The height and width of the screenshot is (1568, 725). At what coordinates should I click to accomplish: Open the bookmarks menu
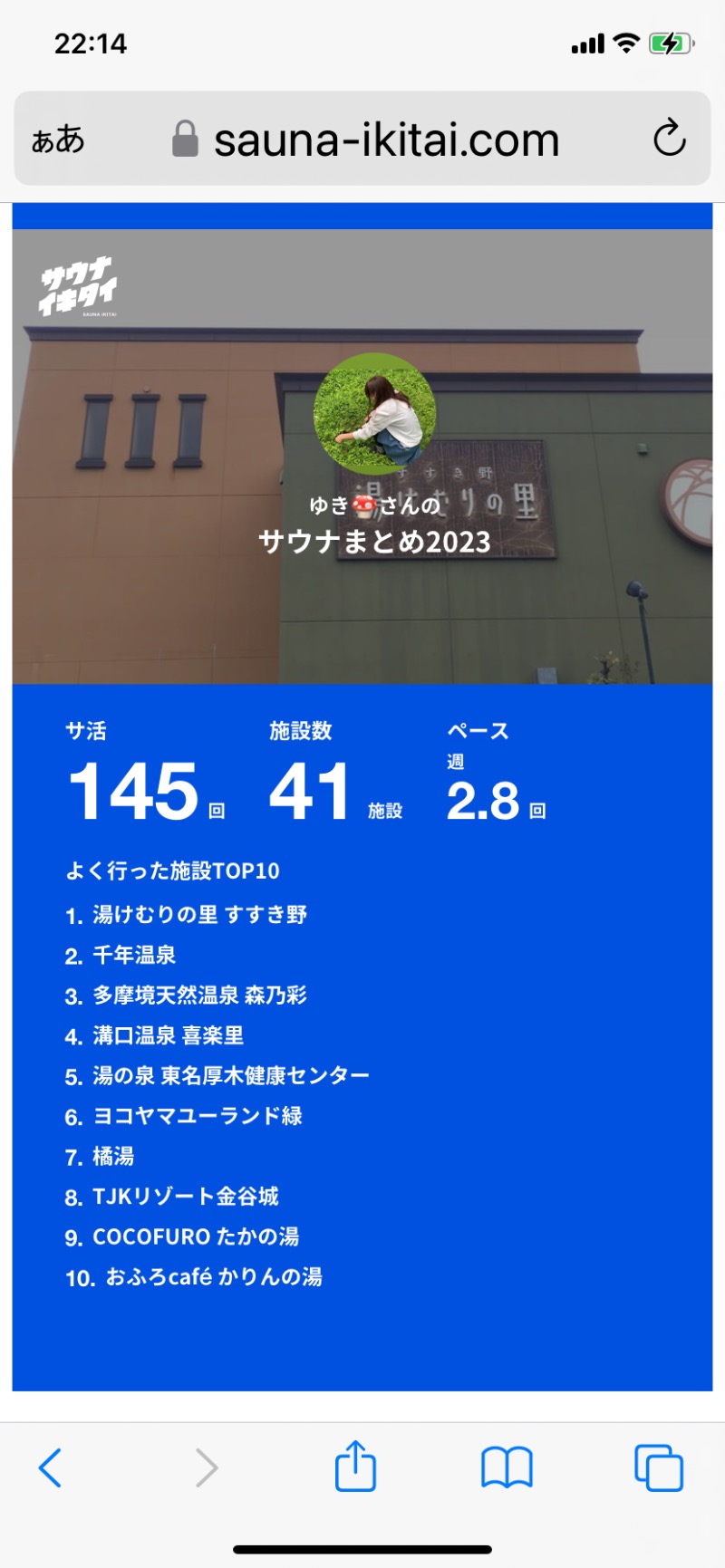pyautogui.click(x=507, y=1467)
